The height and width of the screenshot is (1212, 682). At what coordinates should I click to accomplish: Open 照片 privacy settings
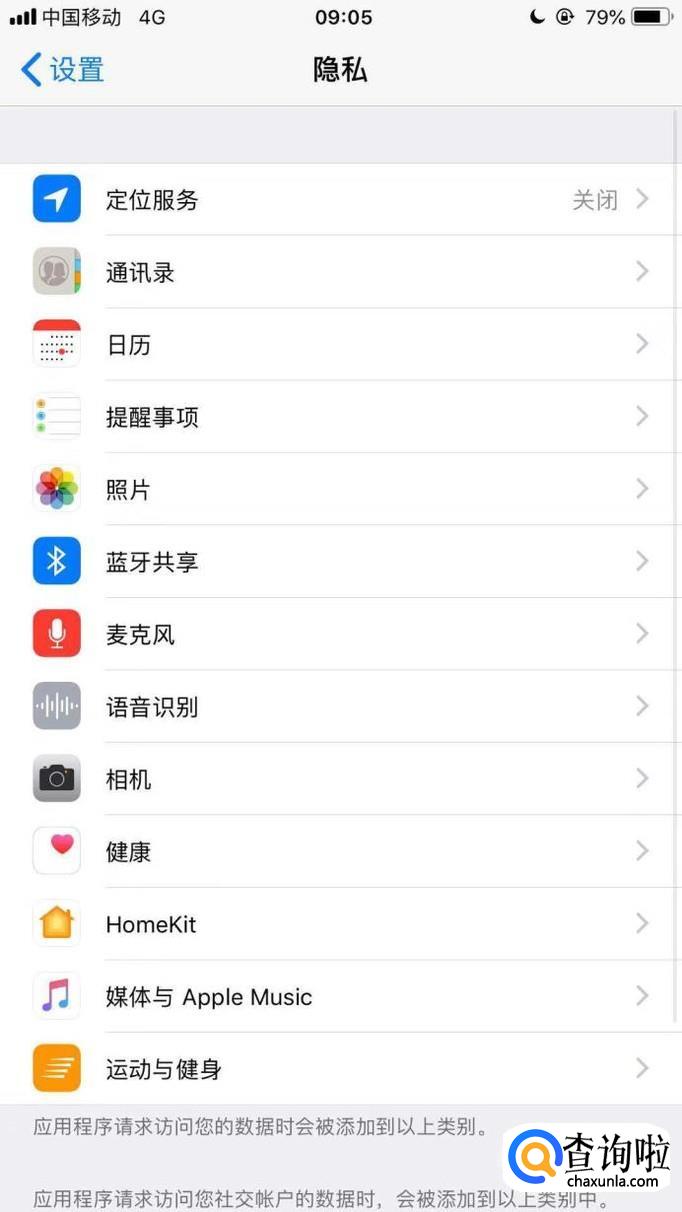point(340,490)
